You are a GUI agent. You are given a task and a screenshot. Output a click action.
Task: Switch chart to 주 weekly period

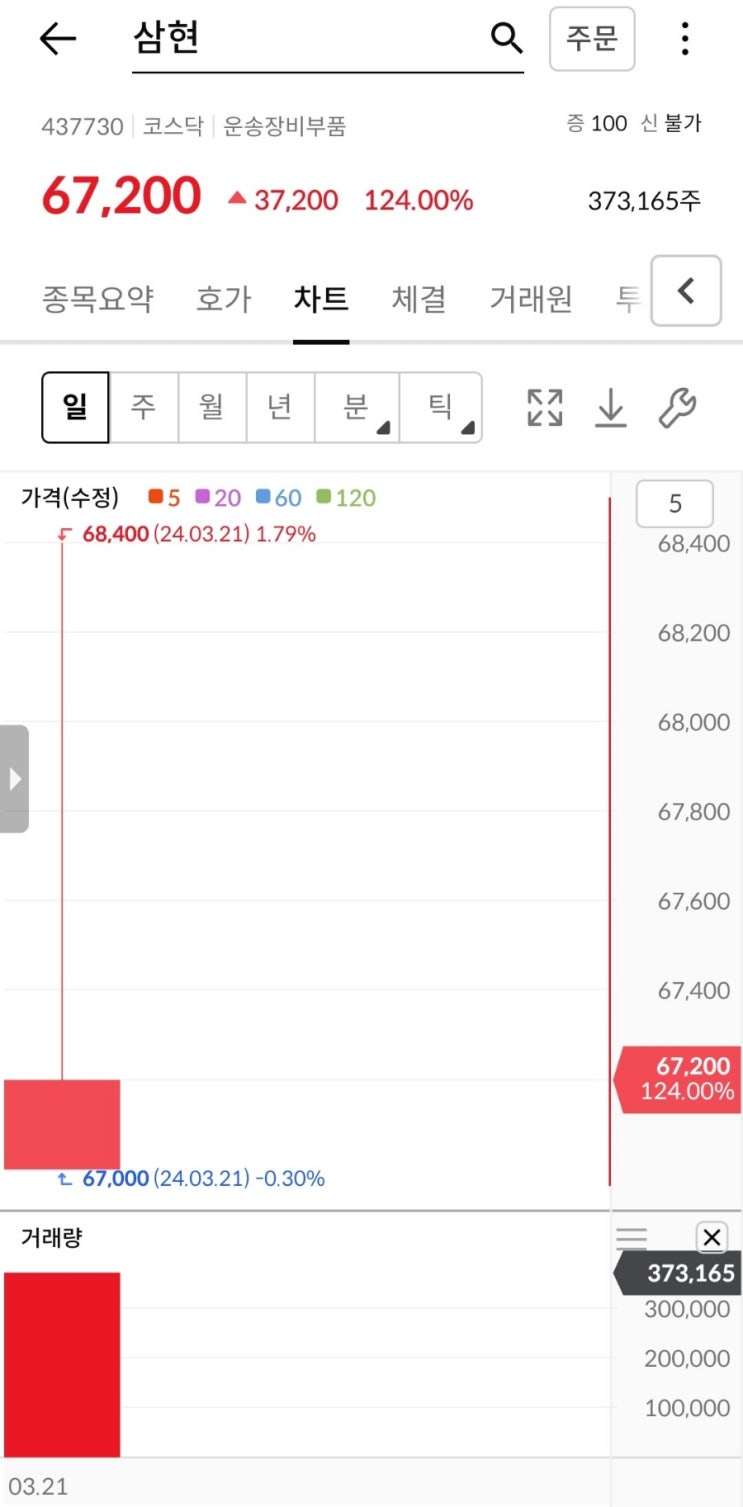pyautogui.click(x=144, y=408)
